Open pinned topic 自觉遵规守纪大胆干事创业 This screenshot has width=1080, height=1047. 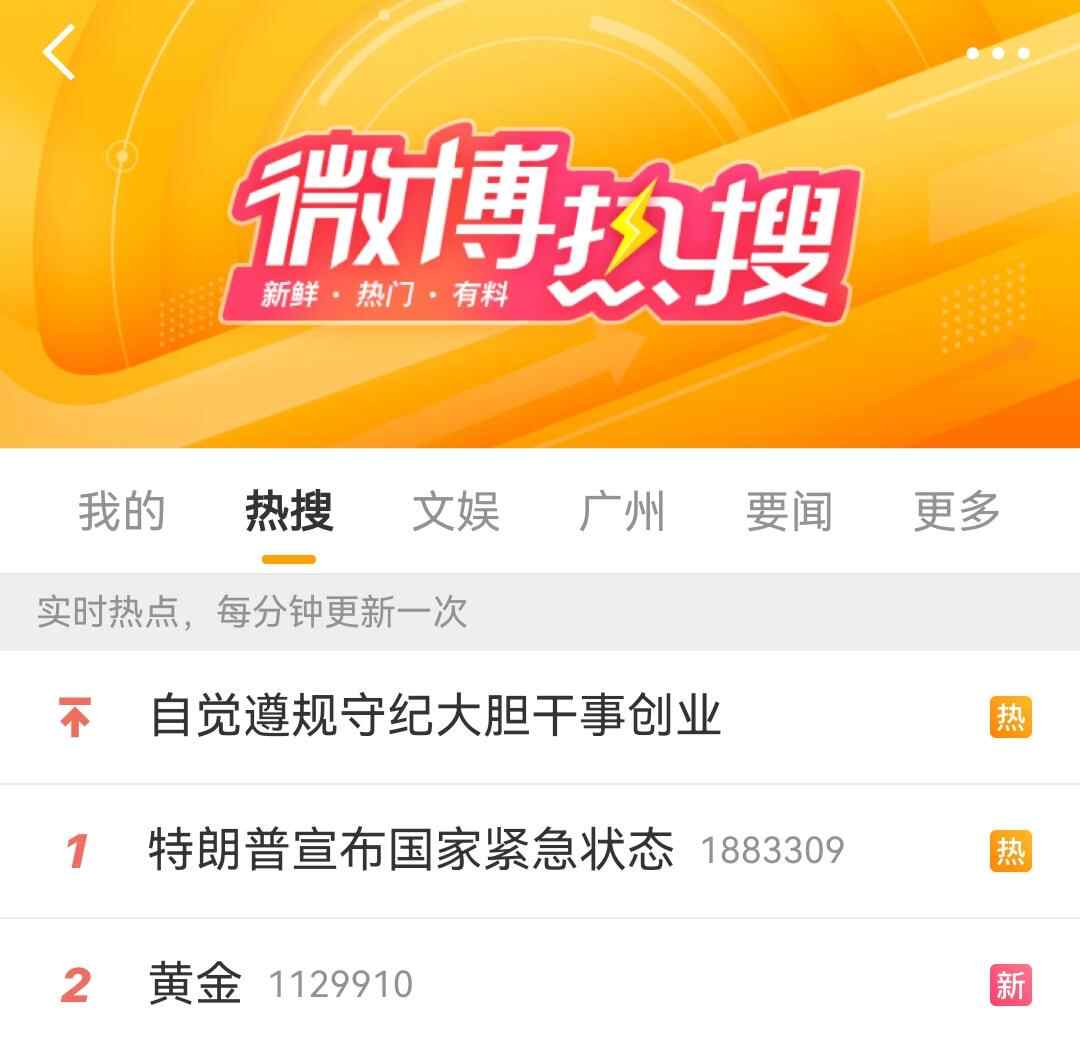click(x=435, y=717)
